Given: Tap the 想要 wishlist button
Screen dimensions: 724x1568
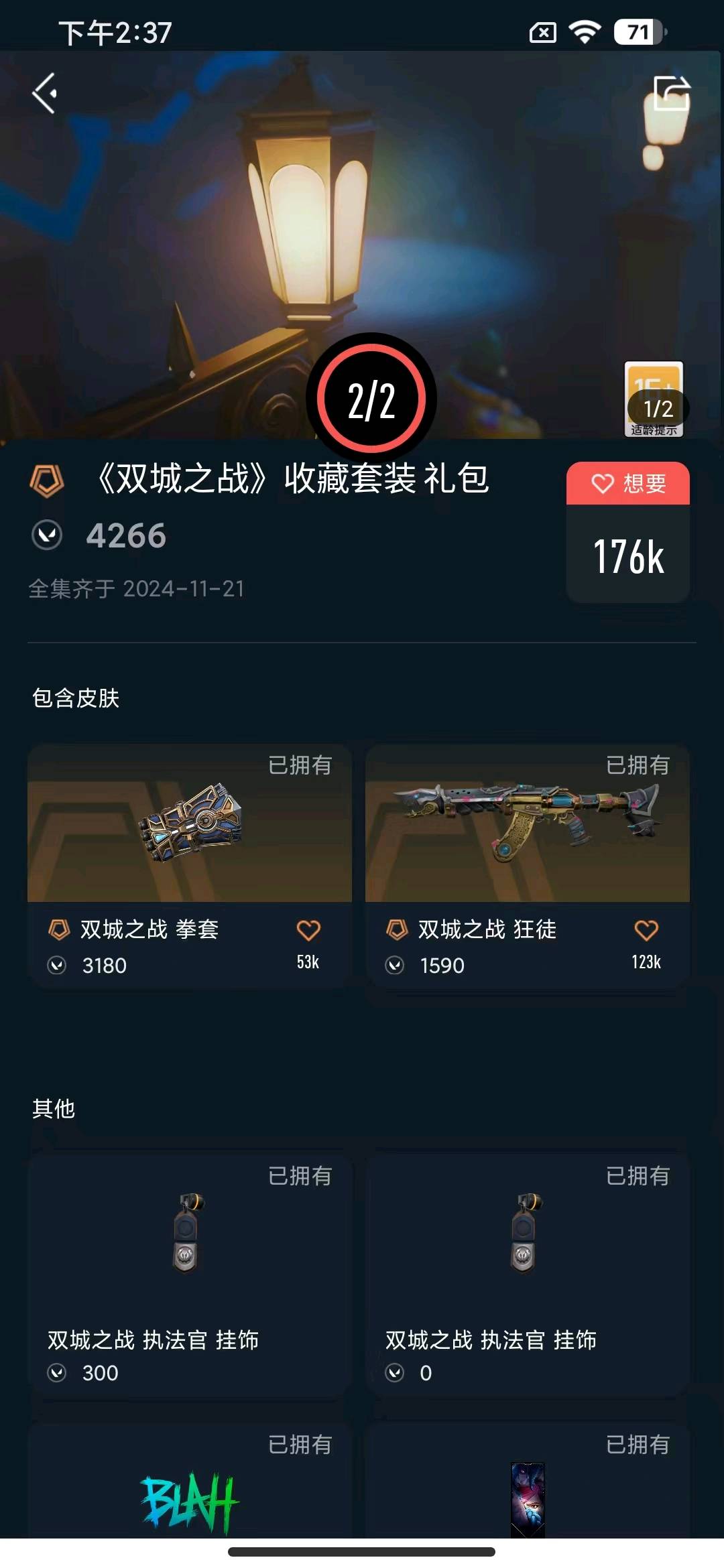Looking at the screenshot, I should (627, 483).
